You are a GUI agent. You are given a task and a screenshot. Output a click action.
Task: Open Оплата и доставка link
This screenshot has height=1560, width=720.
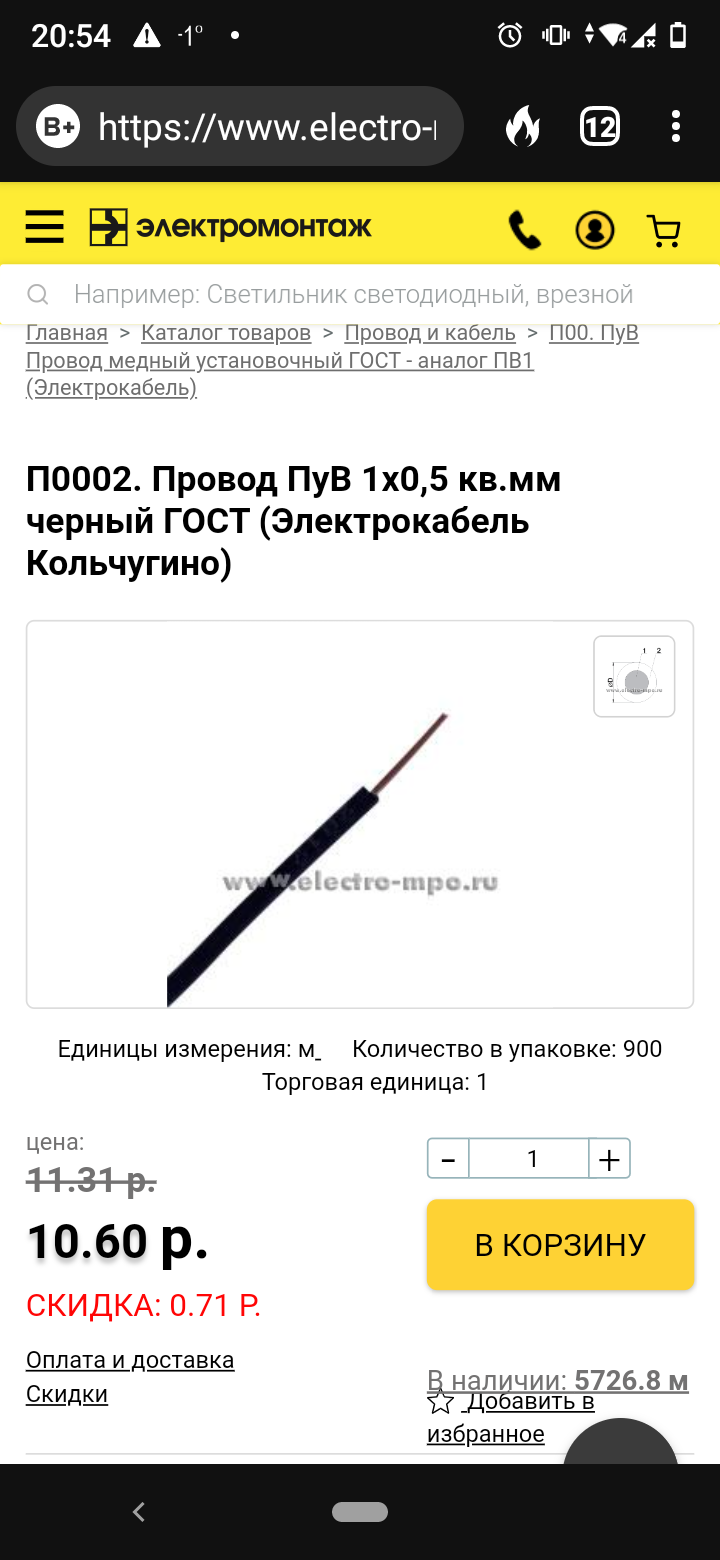130,1360
